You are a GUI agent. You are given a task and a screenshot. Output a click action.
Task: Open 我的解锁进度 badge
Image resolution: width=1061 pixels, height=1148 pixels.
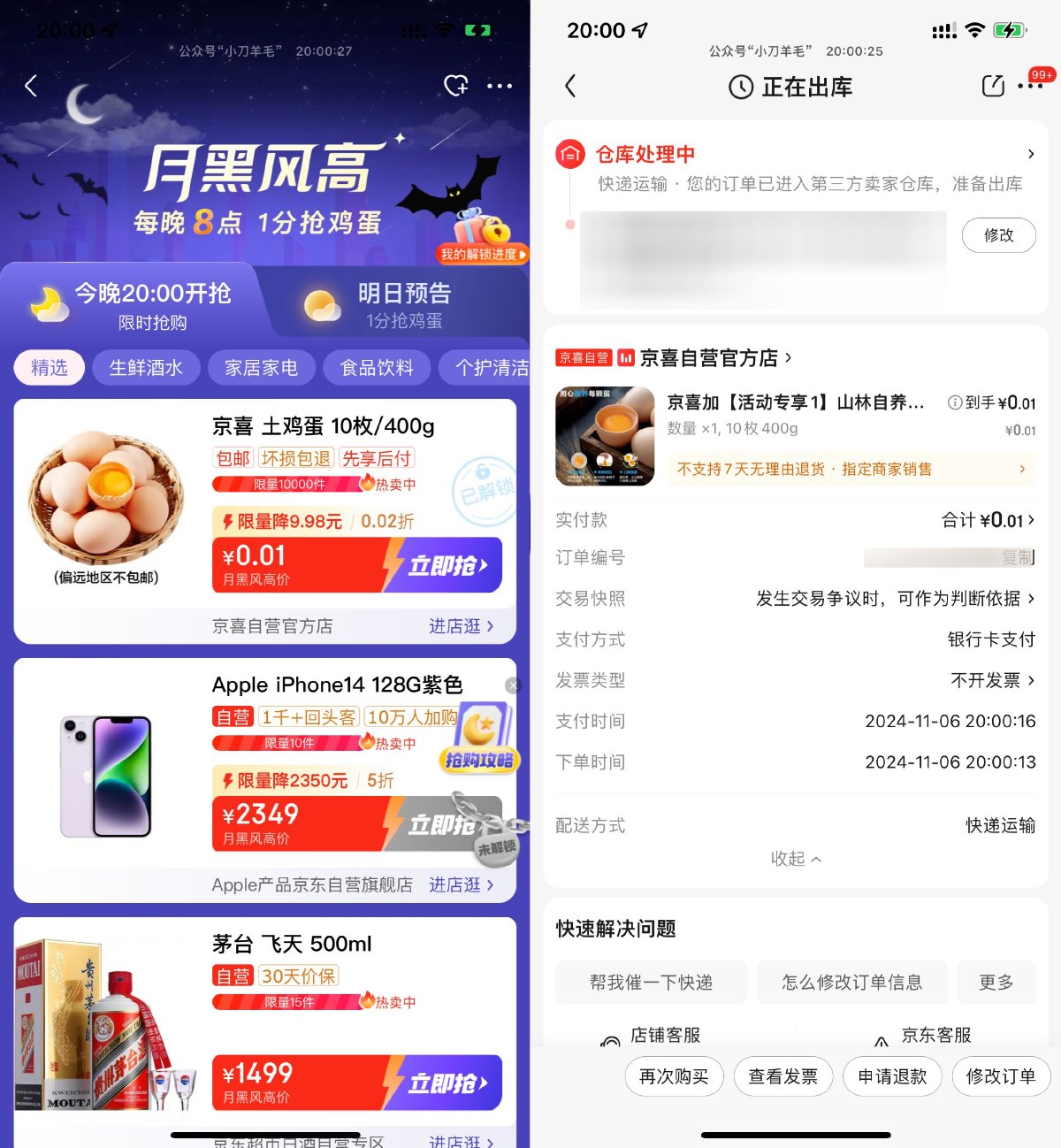pyautogui.click(x=483, y=254)
